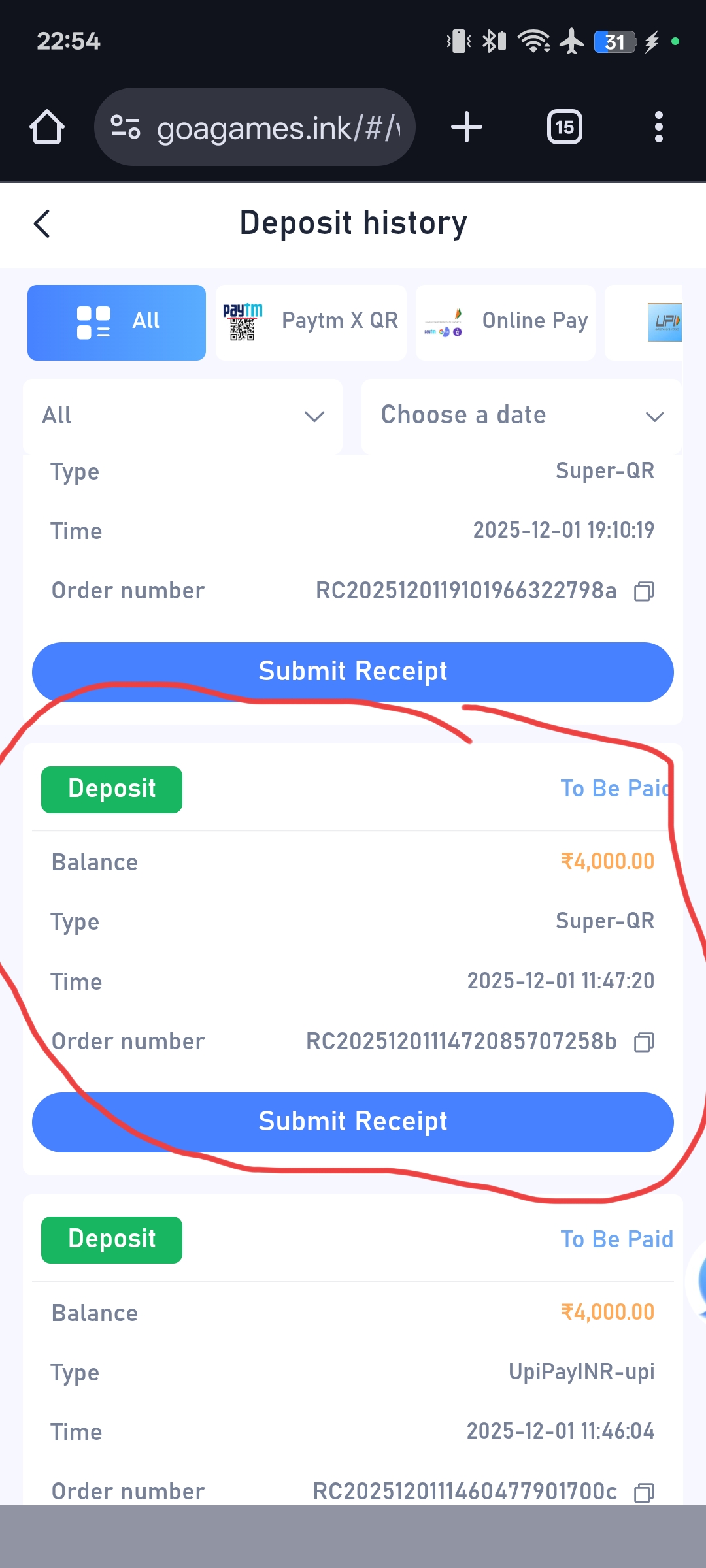Screen dimensions: 706x1568
Task: Open the browser home page
Action: tap(47, 127)
